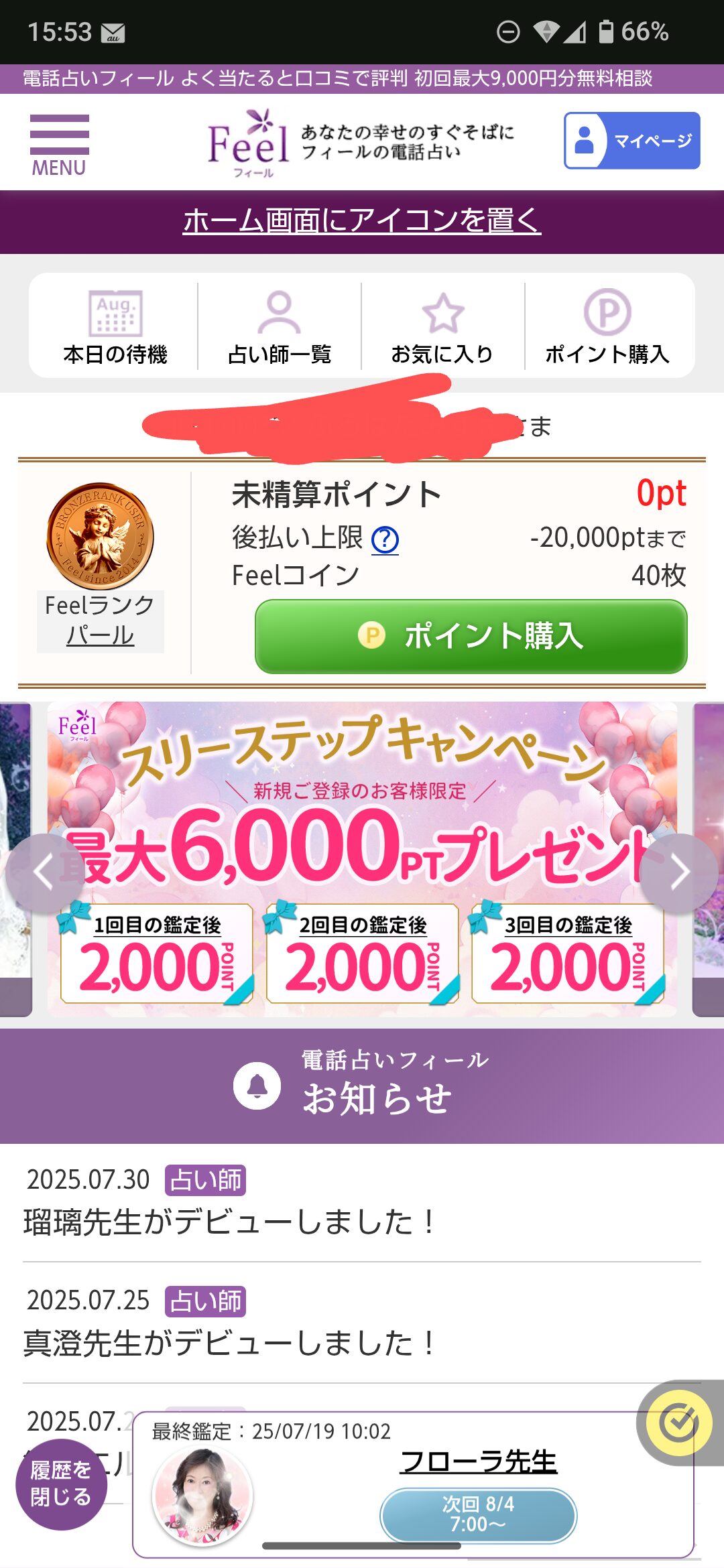The height and width of the screenshot is (1568, 724).
Task: Tap 履歴を閉じる button
Action: pos(61,1484)
